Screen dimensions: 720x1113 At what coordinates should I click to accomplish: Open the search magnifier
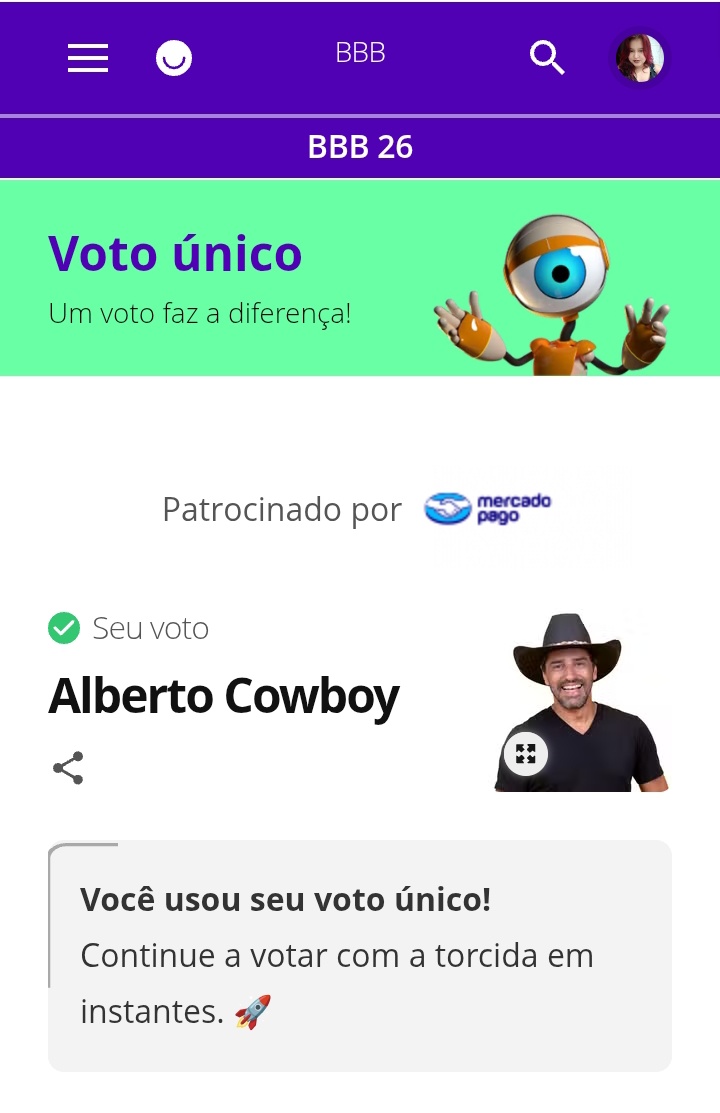click(x=547, y=59)
